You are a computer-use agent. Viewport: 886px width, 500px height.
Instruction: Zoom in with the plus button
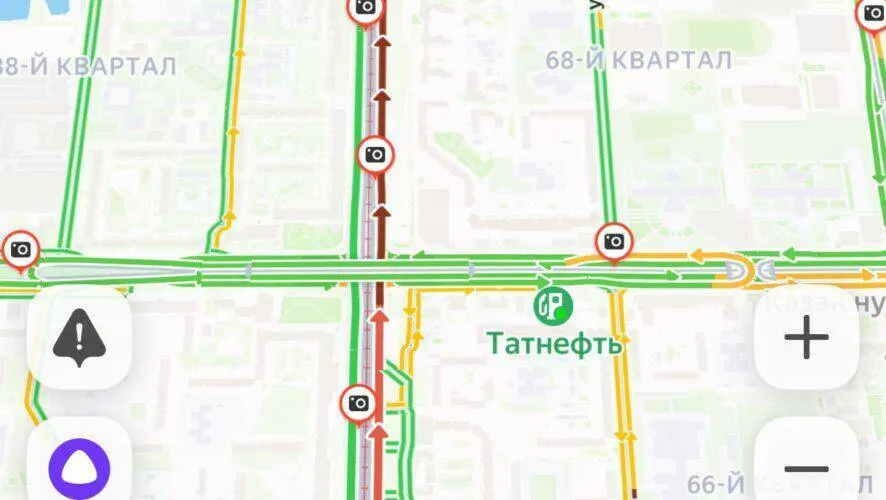click(x=806, y=339)
